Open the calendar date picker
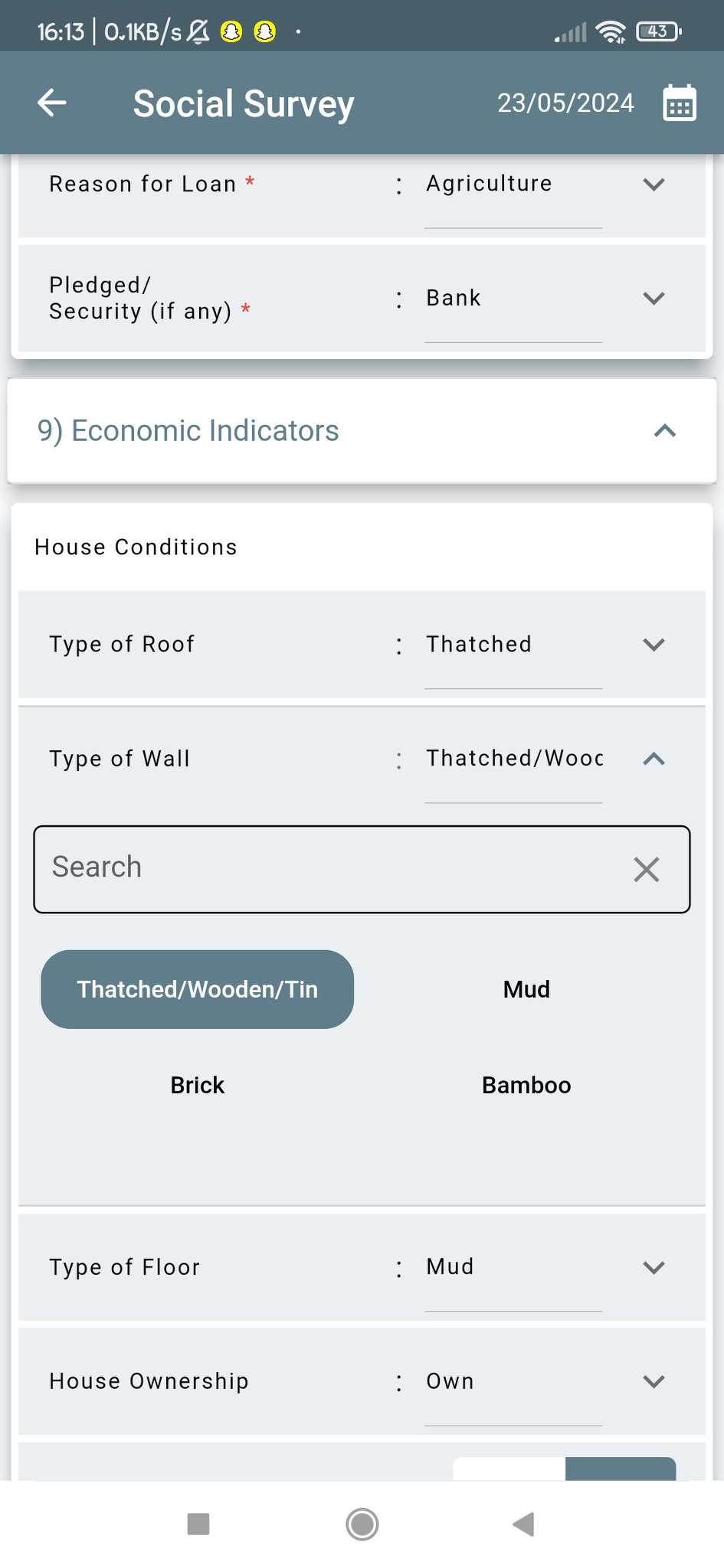The image size is (724, 1568). click(679, 103)
